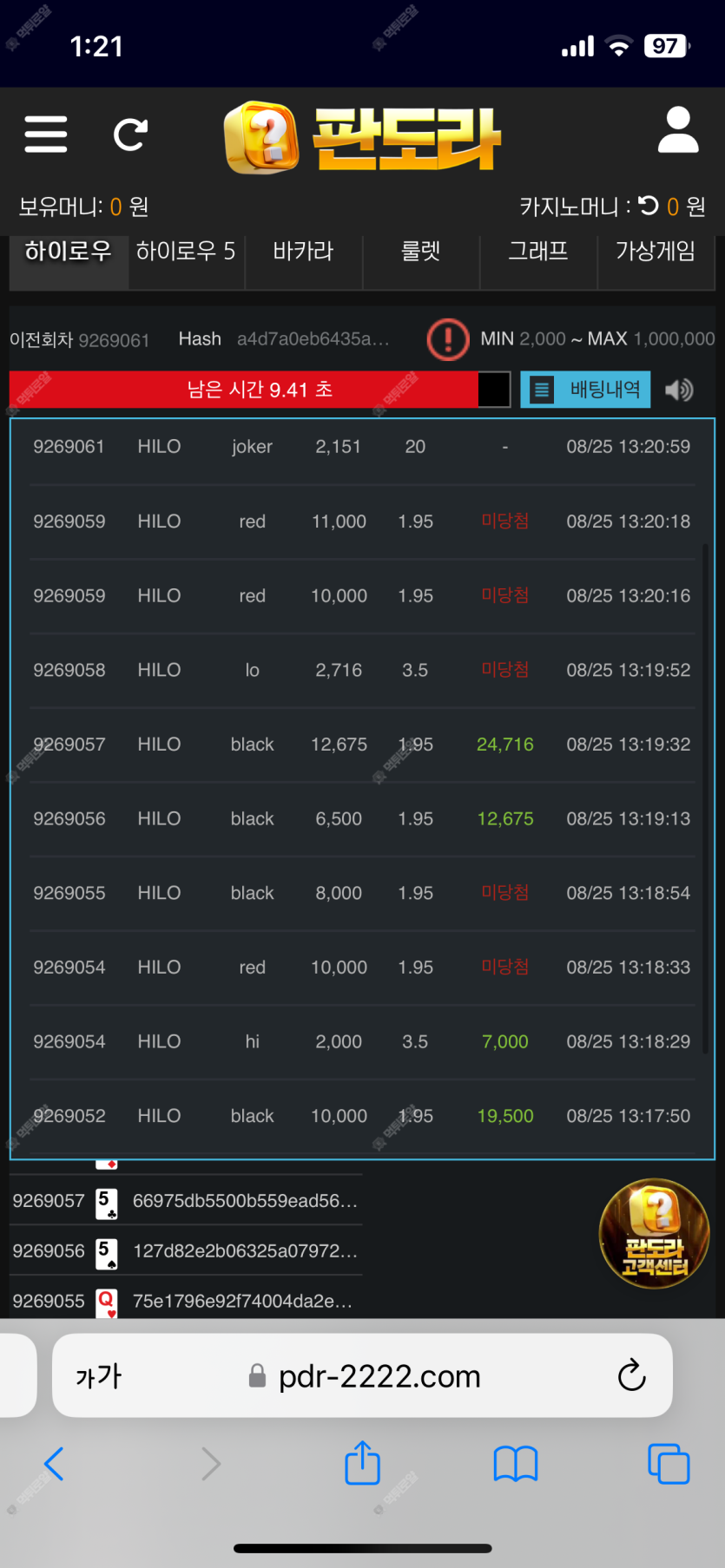Open the hamburger menu

(45, 134)
